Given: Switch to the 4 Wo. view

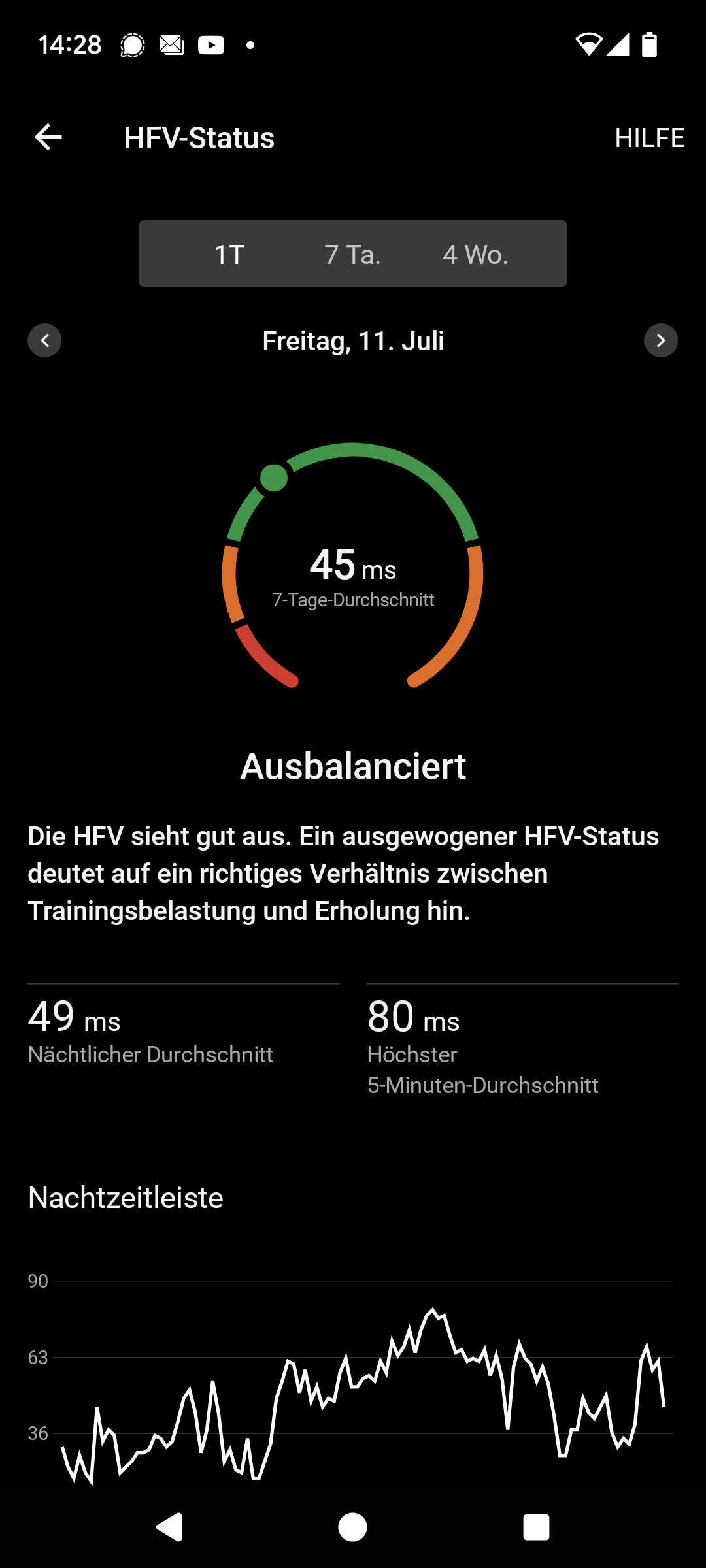Looking at the screenshot, I should [476, 254].
